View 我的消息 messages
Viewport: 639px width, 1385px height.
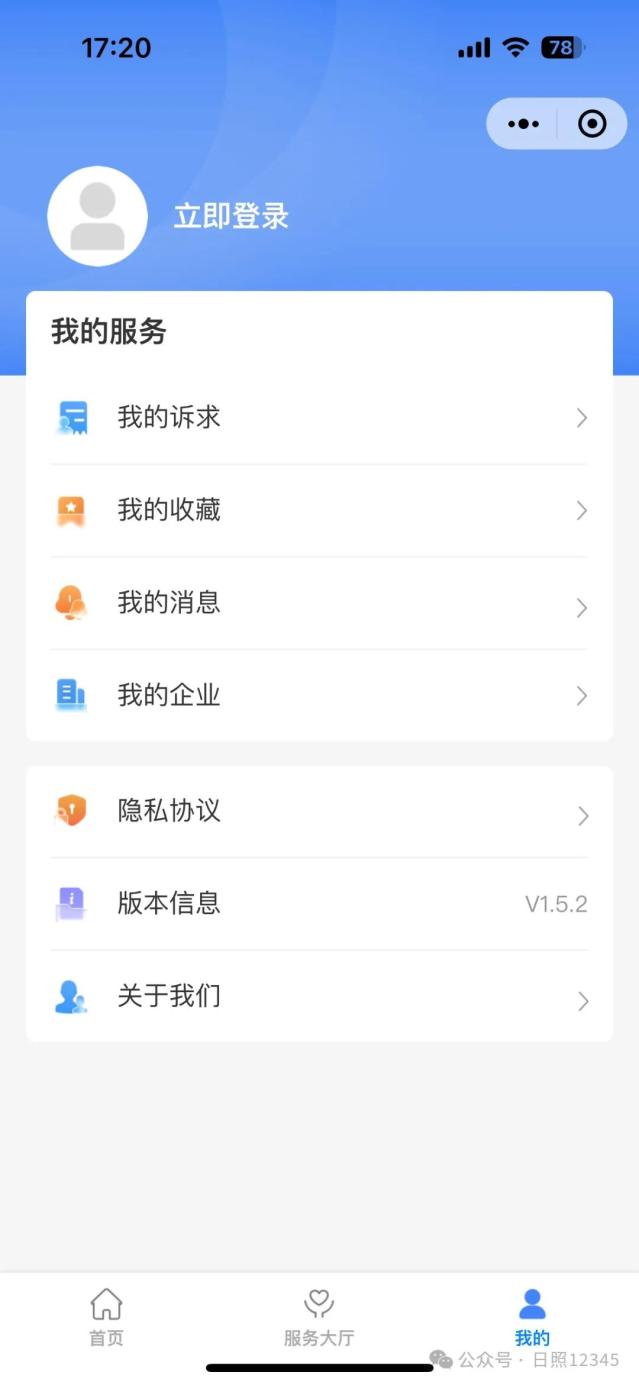click(319, 604)
